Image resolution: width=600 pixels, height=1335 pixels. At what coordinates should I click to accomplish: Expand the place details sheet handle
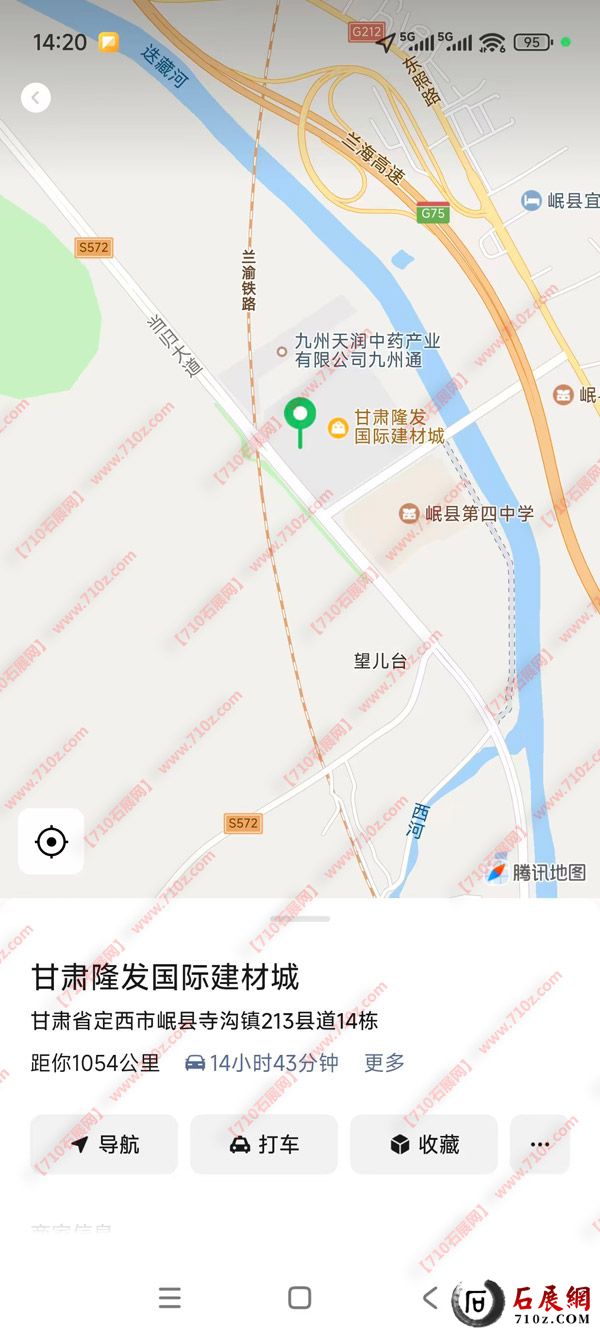tap(300, 918)
